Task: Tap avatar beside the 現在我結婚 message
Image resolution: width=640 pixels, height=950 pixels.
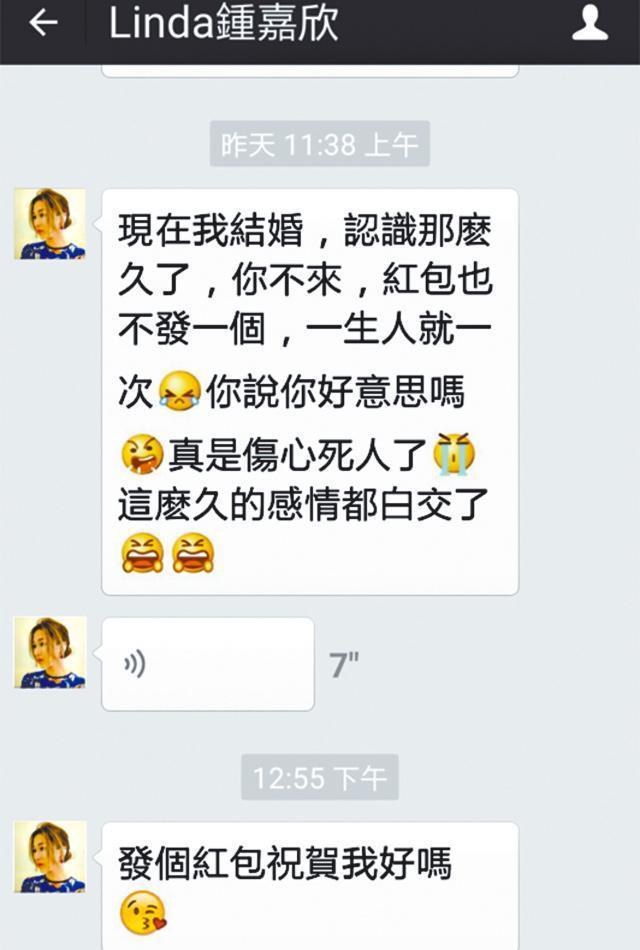Action: (50, 224)
